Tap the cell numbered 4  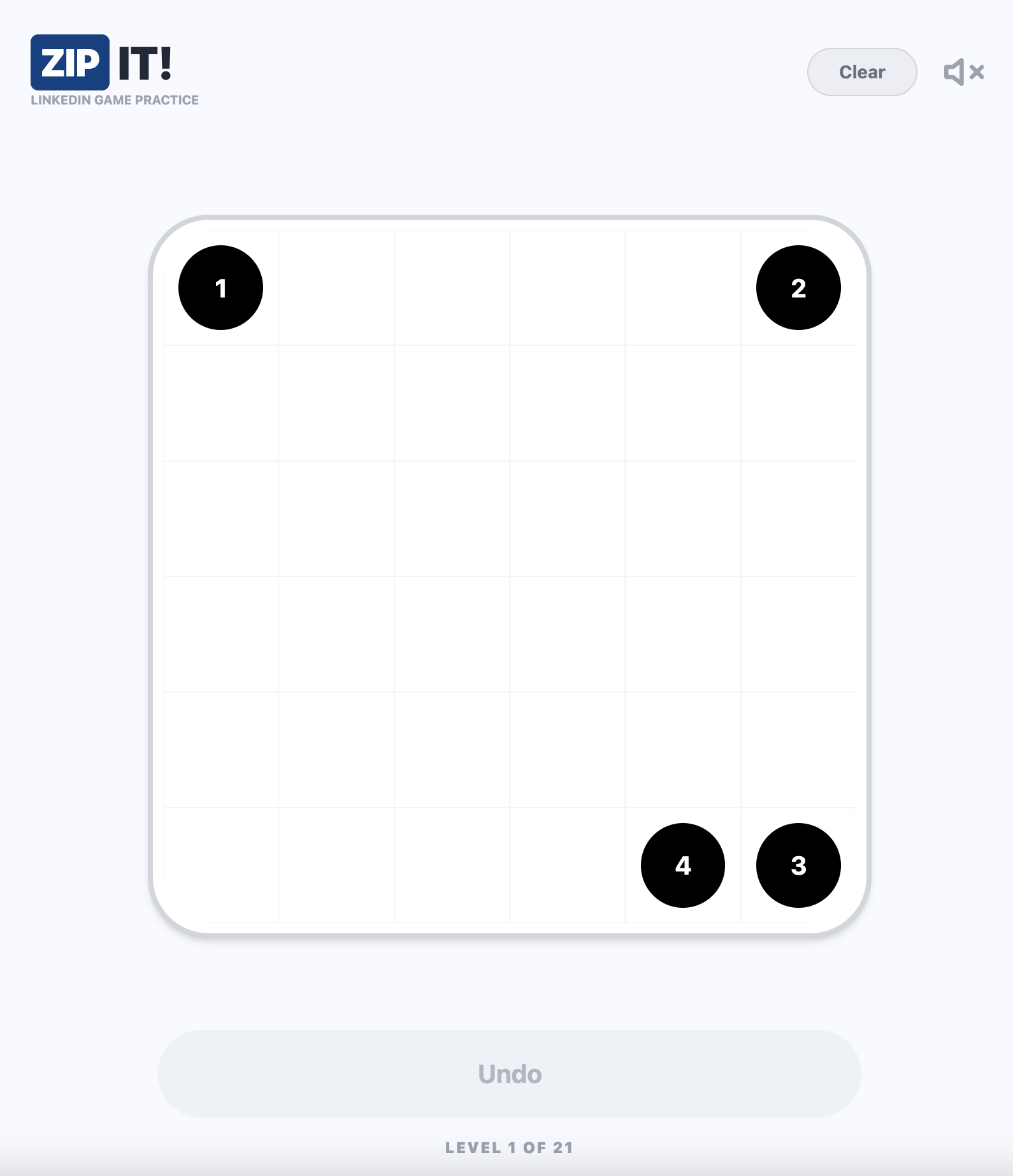[682, 865]
